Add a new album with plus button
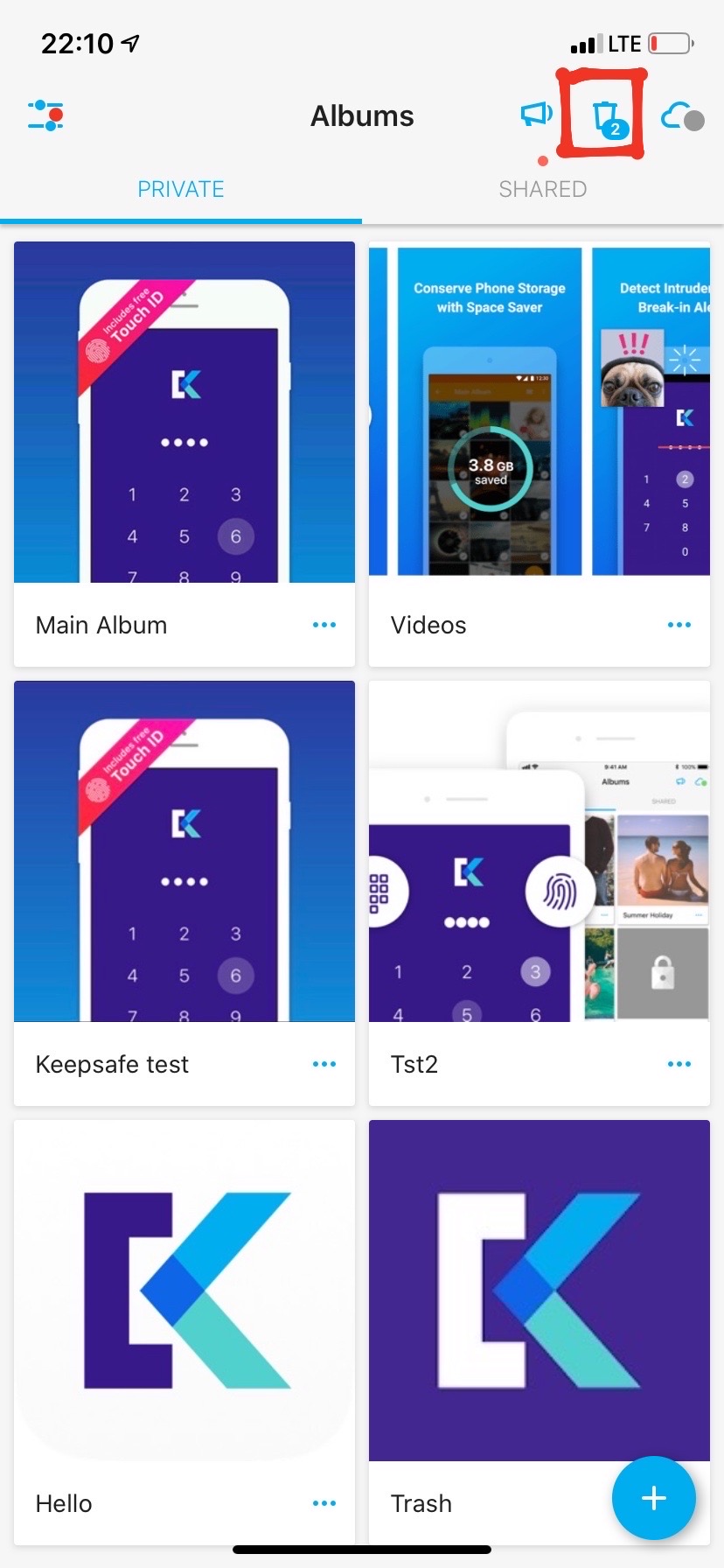Screen dimensions: 724x1568 (x=654, y=1498)
